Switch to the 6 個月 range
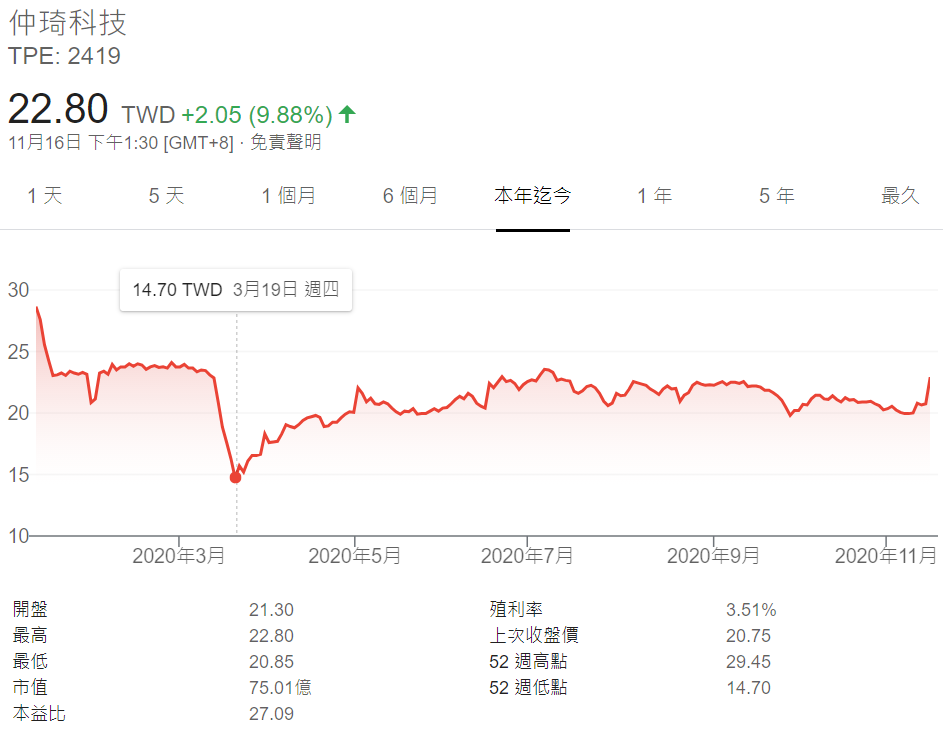This screenshot has width=943, height=731. coord(410,196)
